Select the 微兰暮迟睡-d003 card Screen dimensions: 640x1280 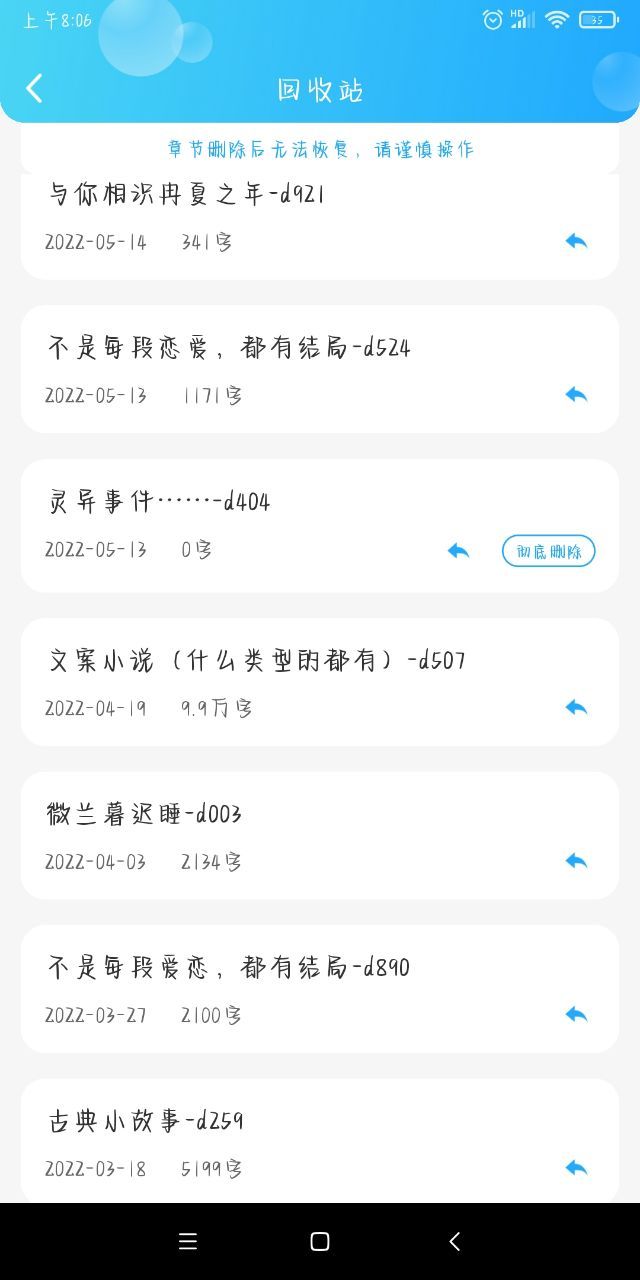[x=320, y=835]
